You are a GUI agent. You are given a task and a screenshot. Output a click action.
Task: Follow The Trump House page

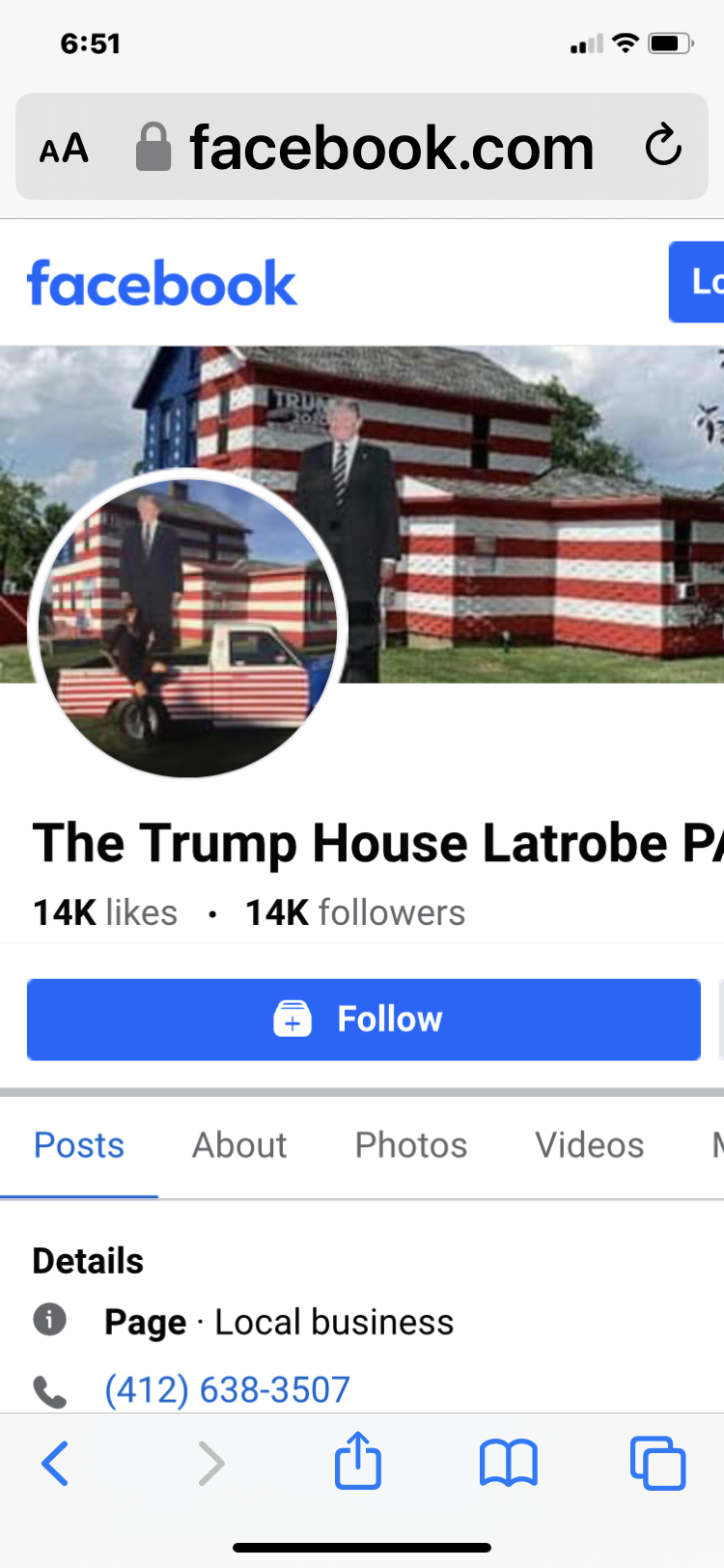coord(363,1020)
